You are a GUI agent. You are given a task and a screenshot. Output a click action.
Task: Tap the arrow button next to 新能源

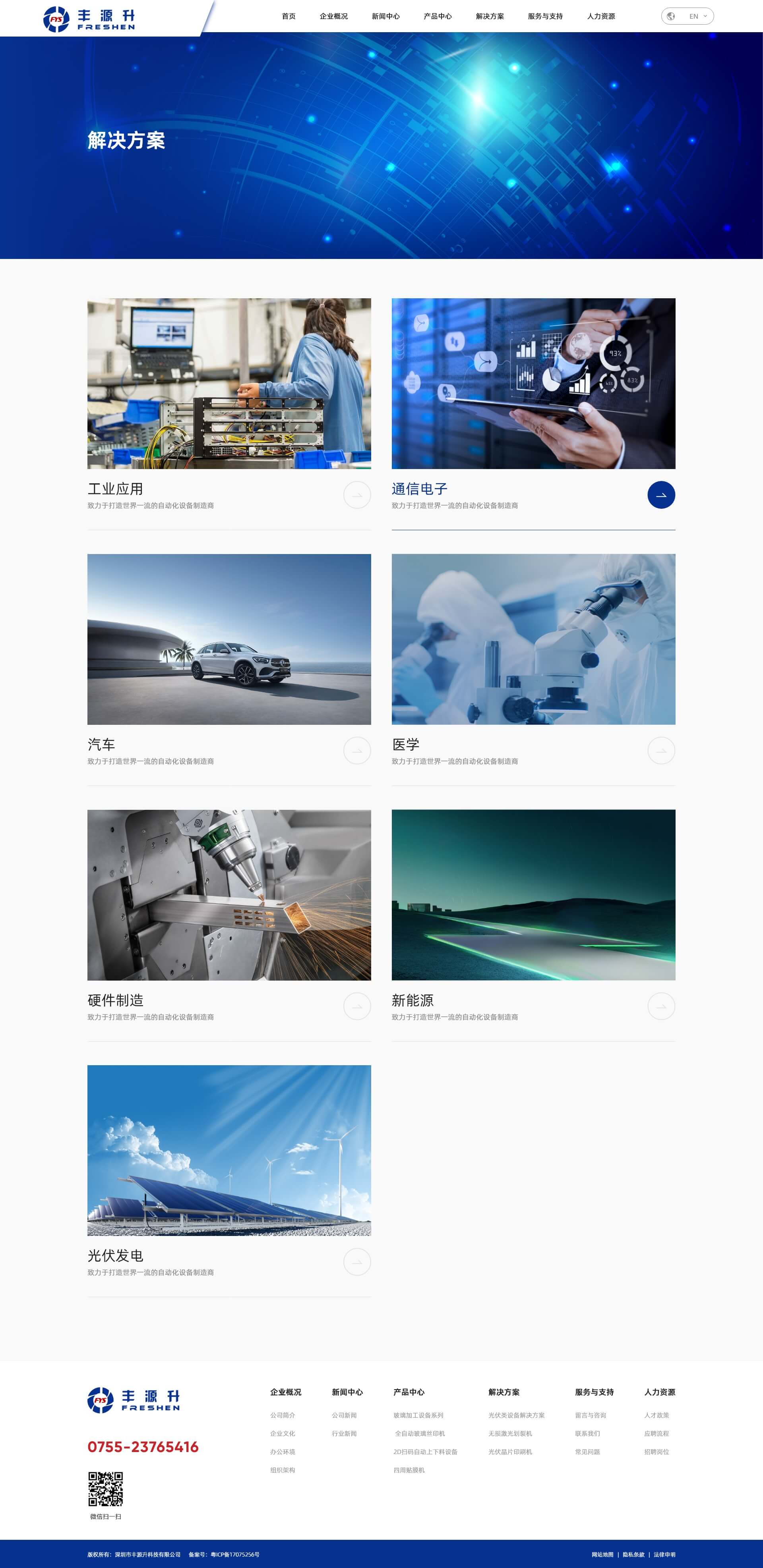pyautogui.click(x=661, y=1006)
